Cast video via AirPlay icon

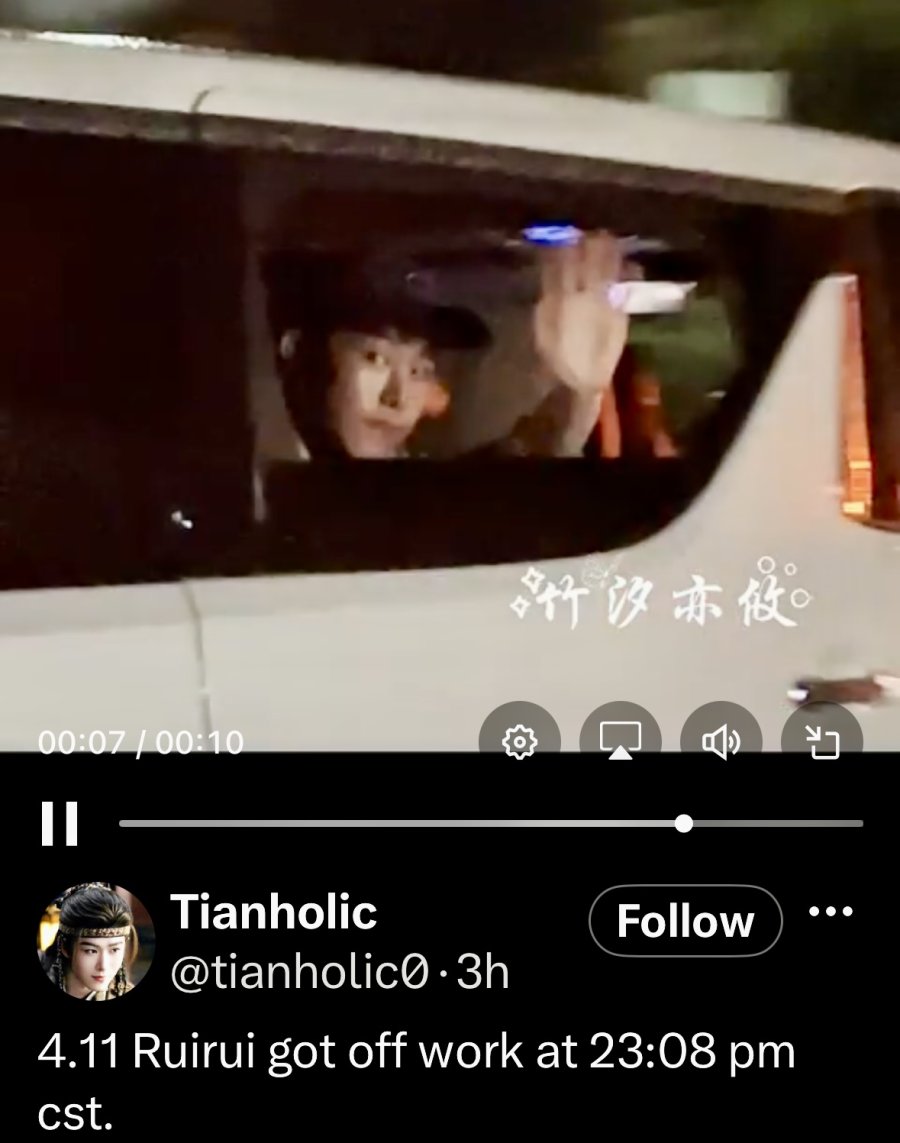pos(620,740)
